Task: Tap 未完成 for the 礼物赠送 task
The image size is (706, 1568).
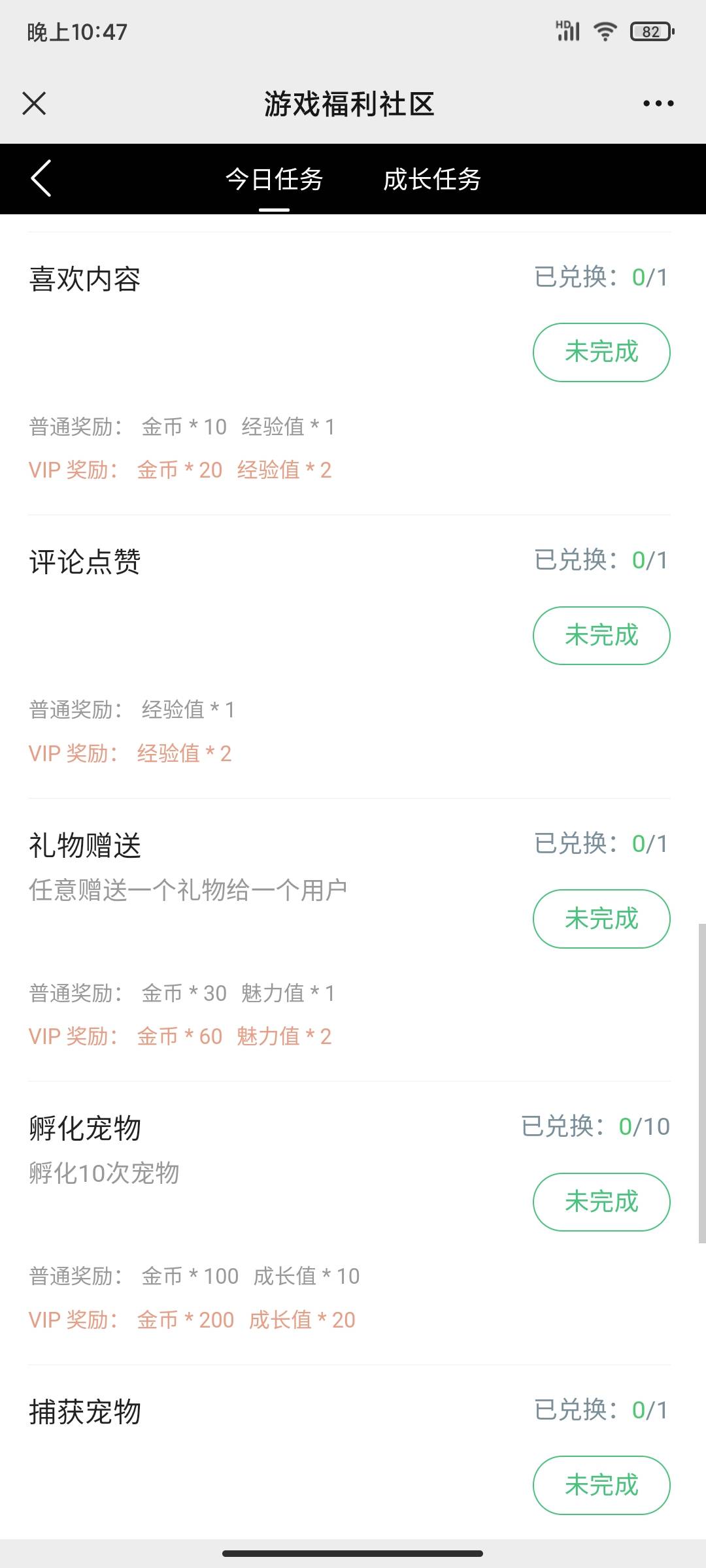Action: (x=601, y=919)
